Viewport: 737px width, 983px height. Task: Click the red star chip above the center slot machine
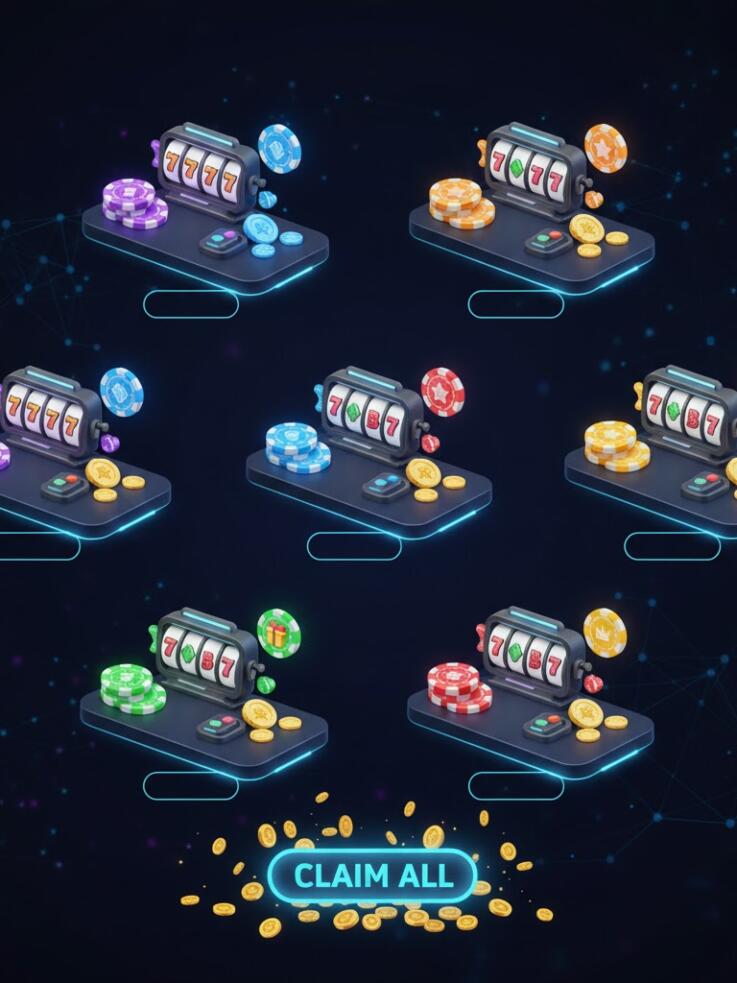(440, 393)
